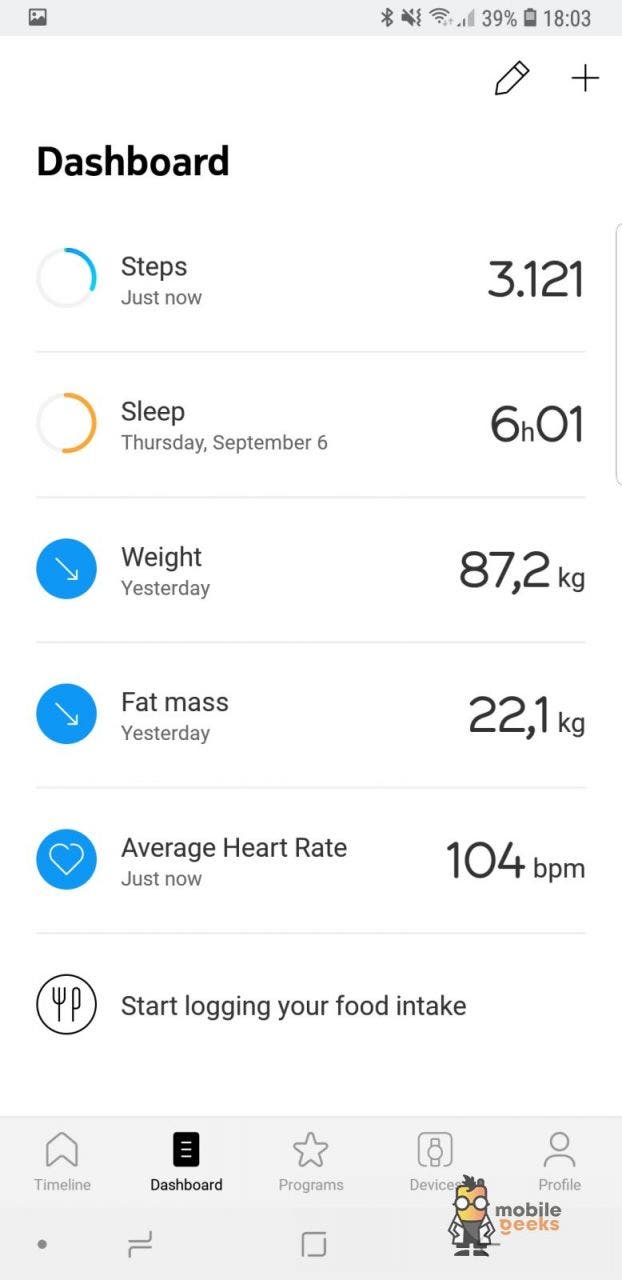
Task: View Average Heart Rate details
Action: tap(311, 861)
